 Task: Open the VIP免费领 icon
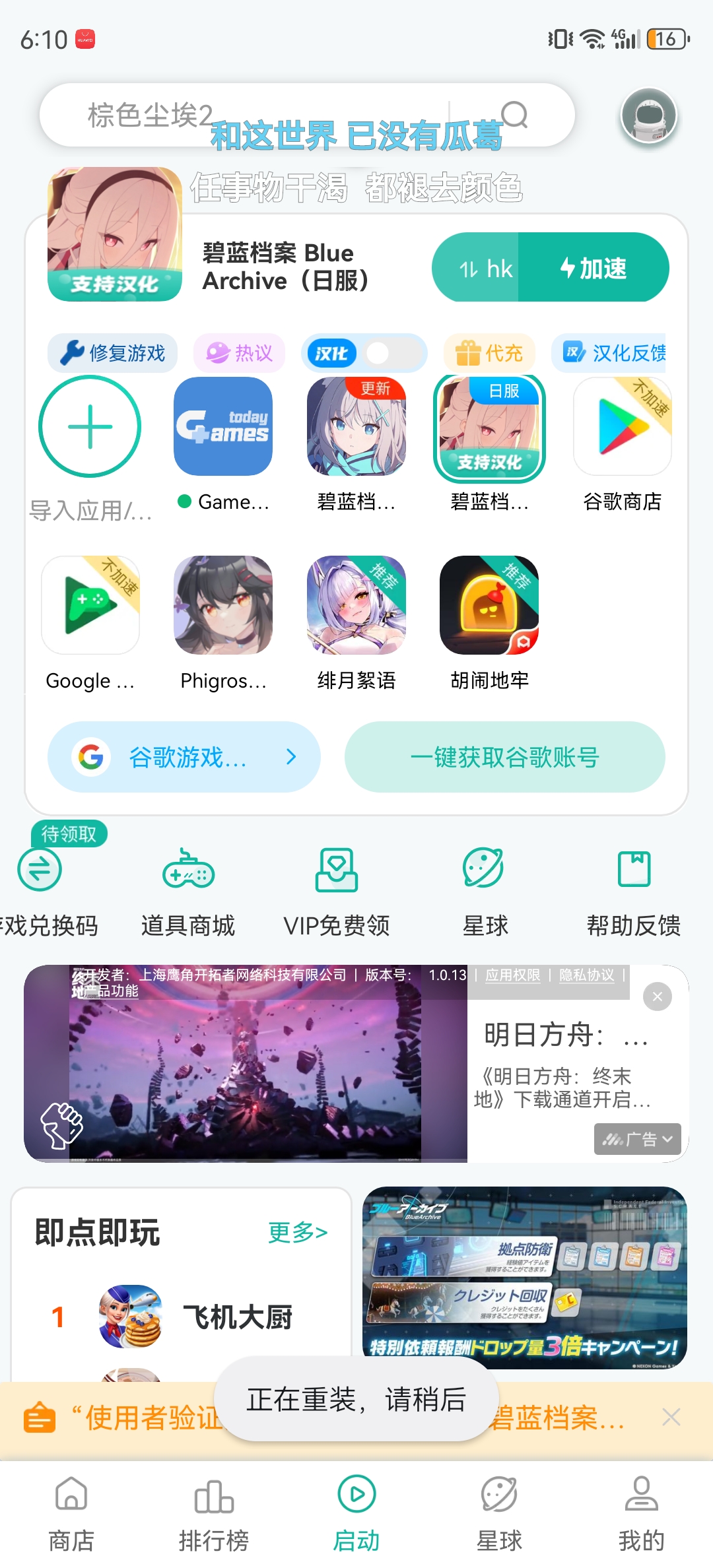335,871
